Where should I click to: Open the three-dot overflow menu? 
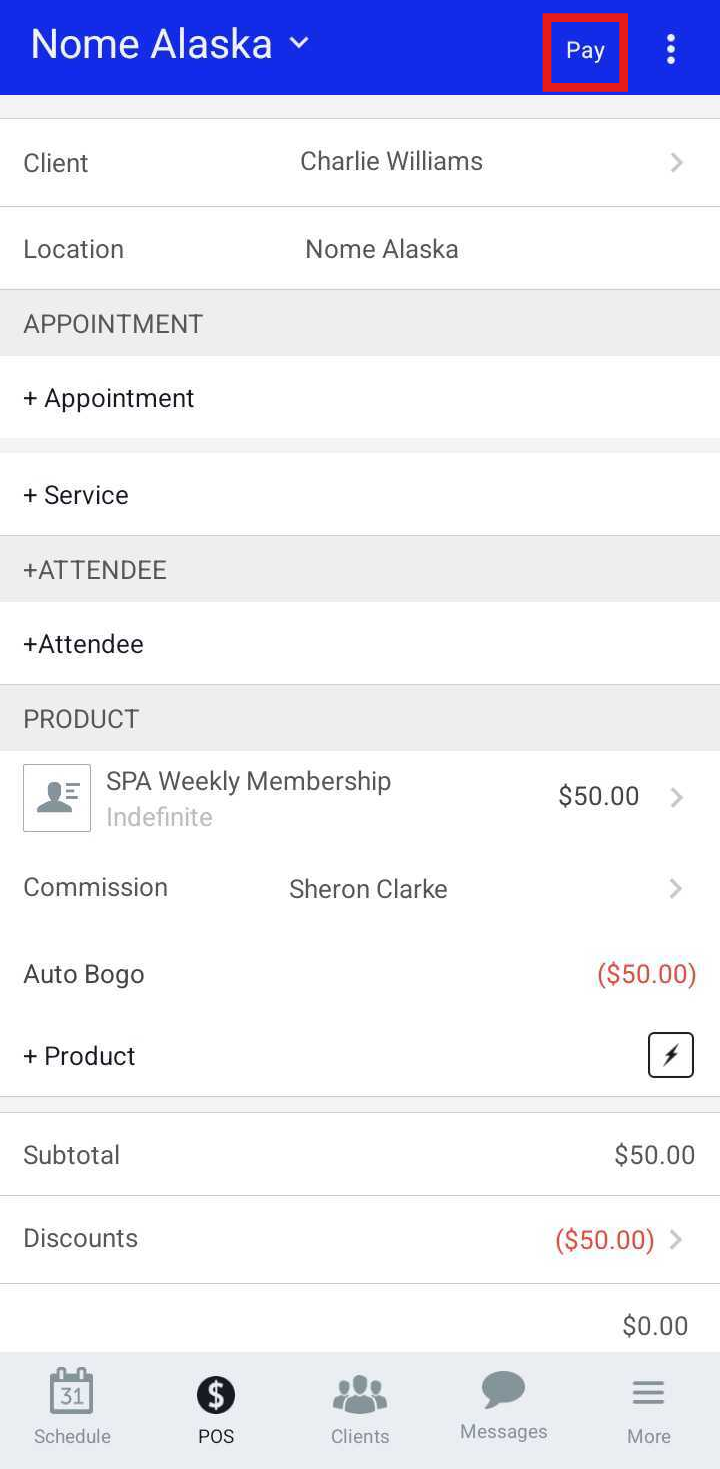click(x=670, y=49)
